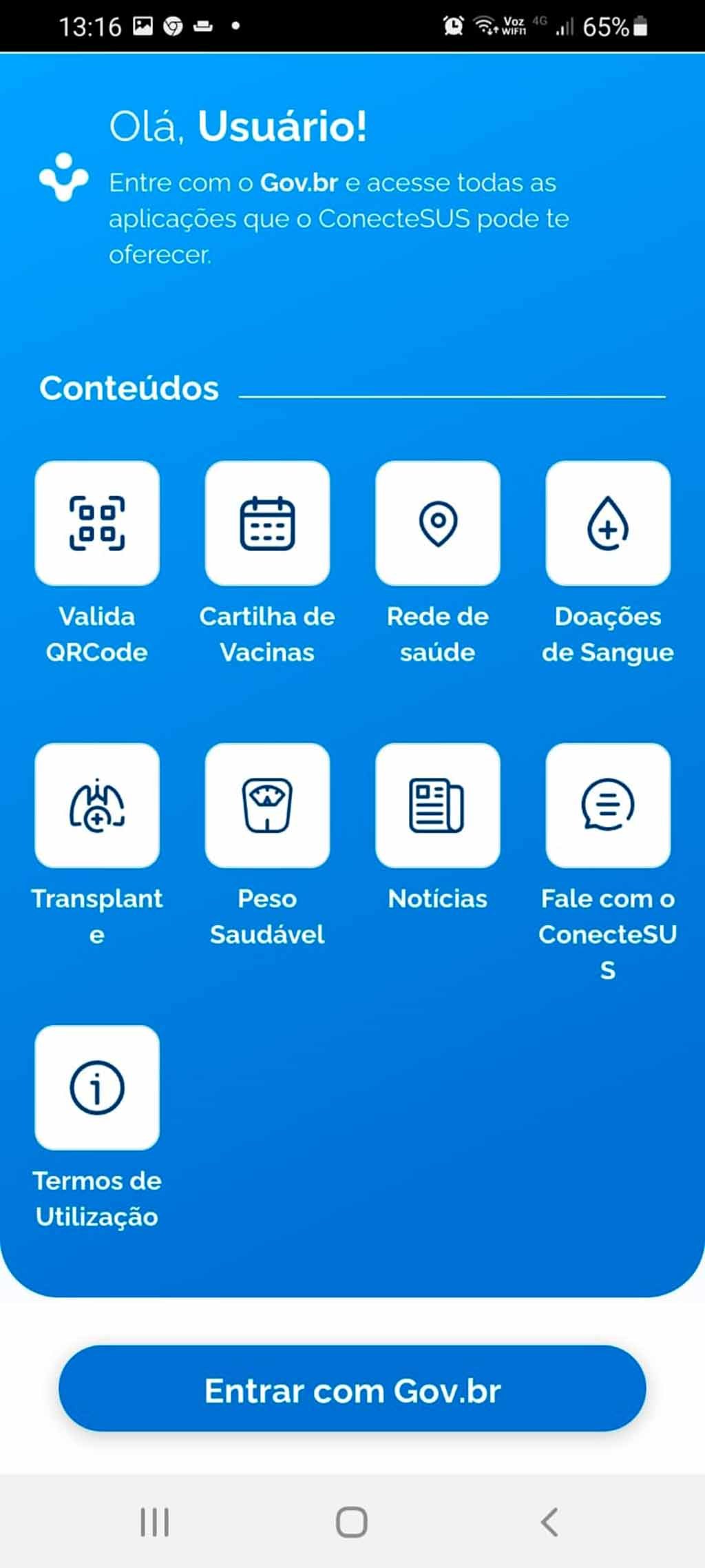Open Cartilha de Vacinas
Image resolution: width=705 pixels, height=1568 pixels.
pyautogui.click(x=267, y=524)
